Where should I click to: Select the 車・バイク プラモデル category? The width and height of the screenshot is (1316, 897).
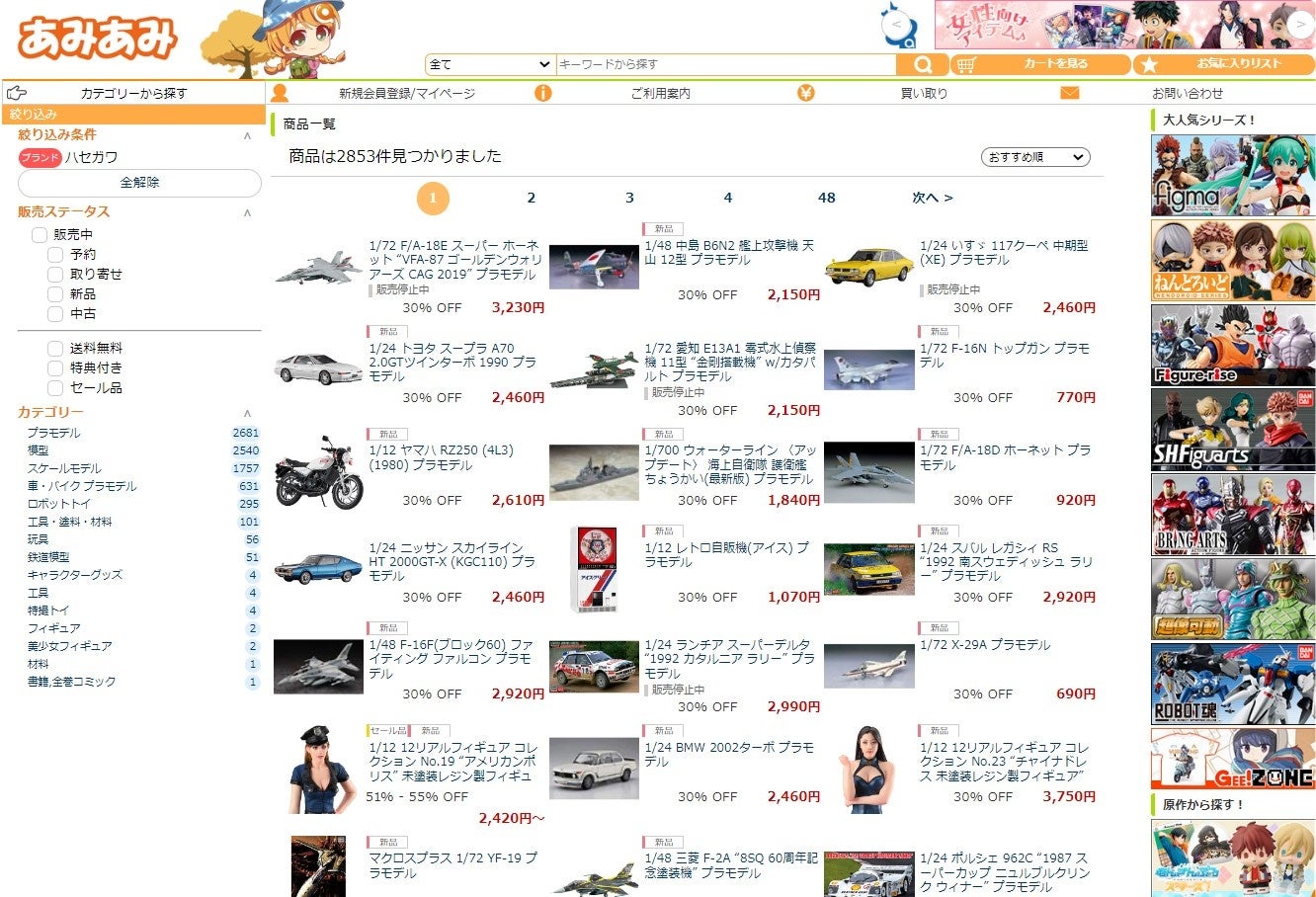[82, 486]
